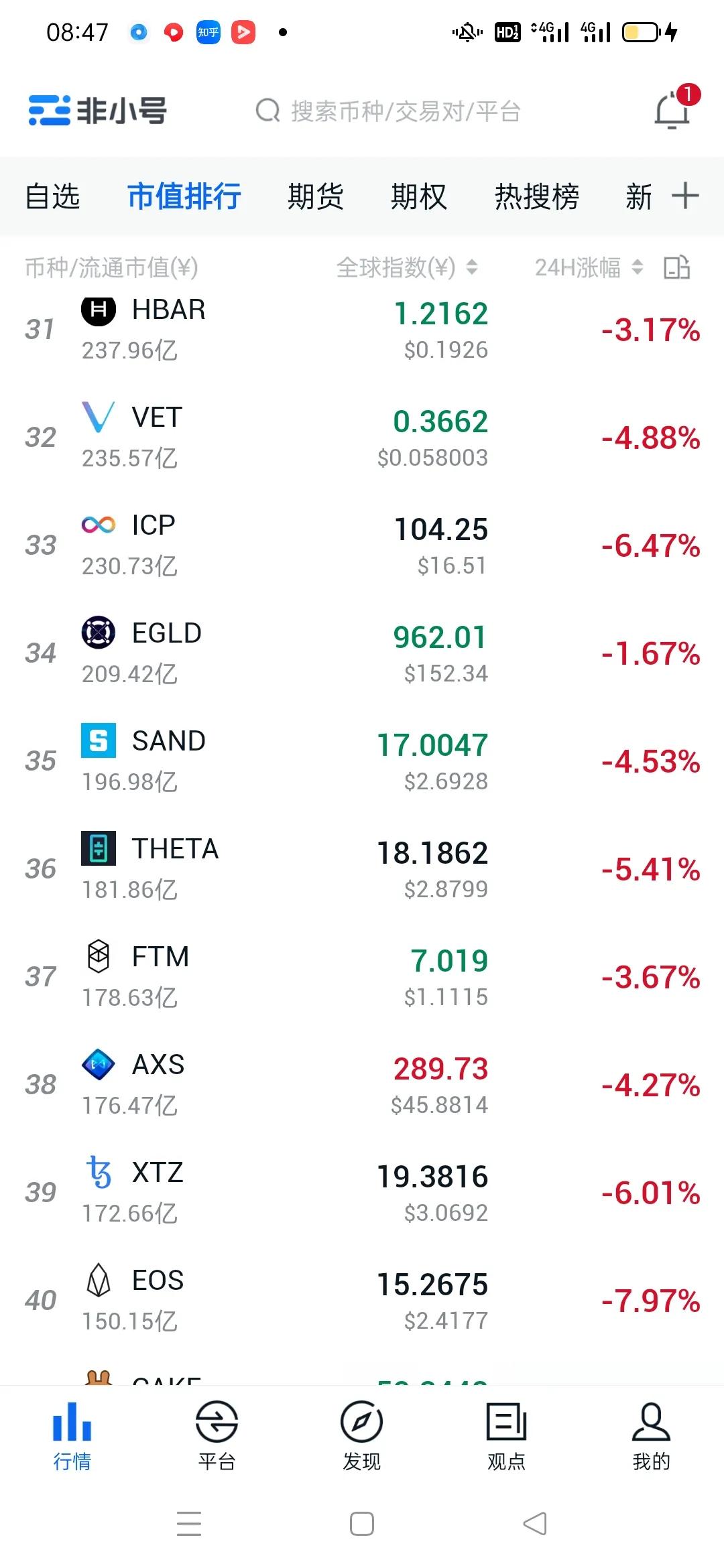Go to the 平台 bottom tab
The height and width of the screenshot is (1568, 724).
tap(217, 1435)
